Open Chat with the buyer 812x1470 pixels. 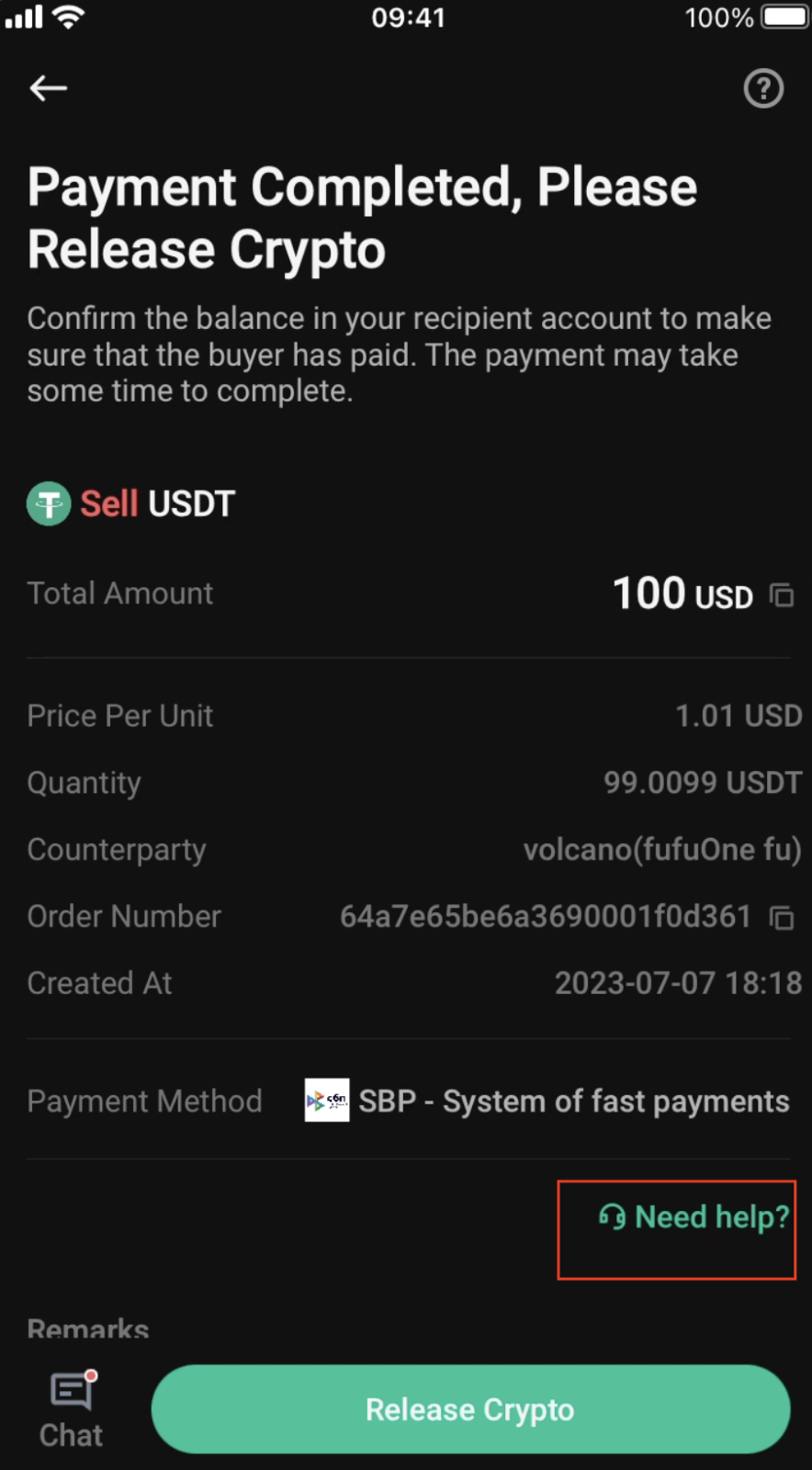point(72,1410)
